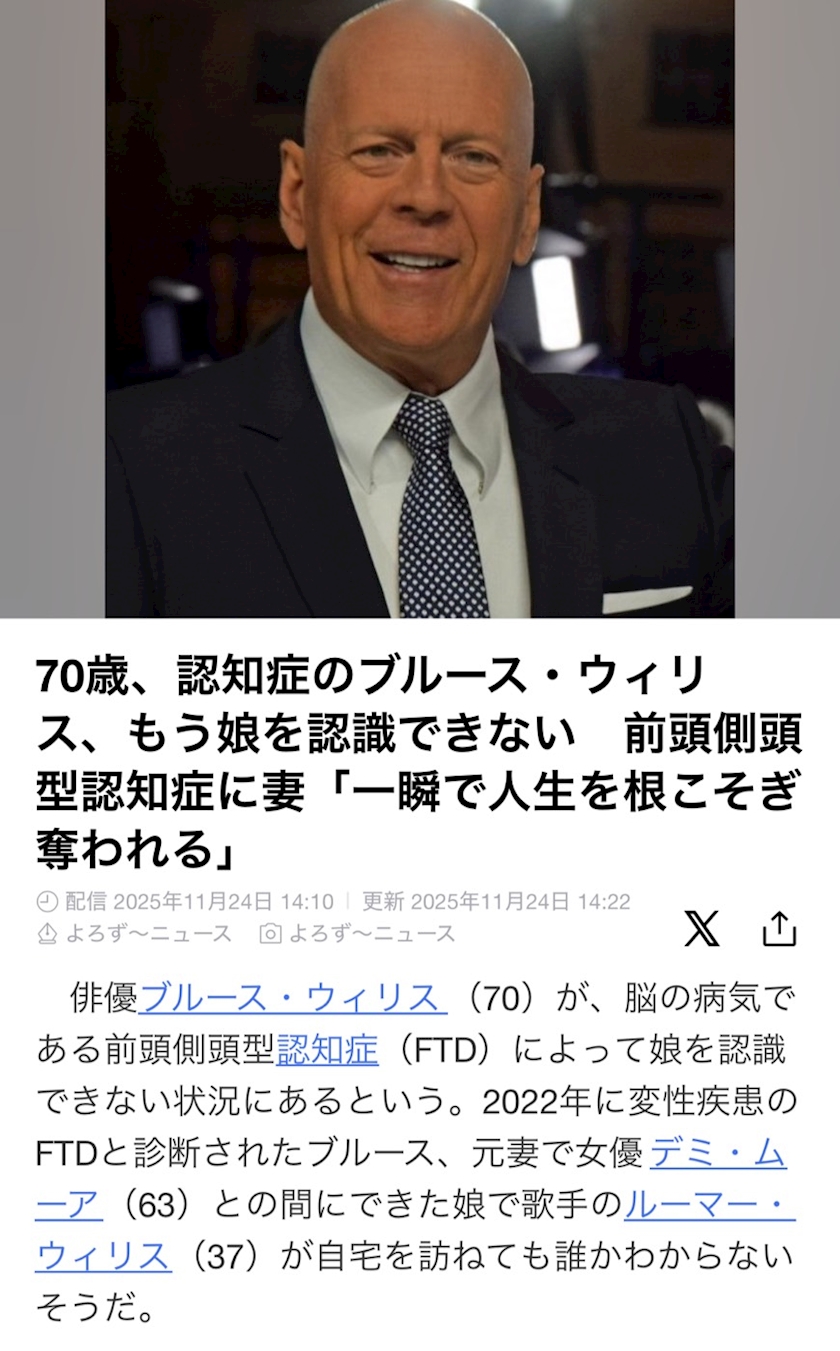Image resolution: width=840 pixels, height=1351 pixels.
Task: Follow the 認知症 link
Action: [327, 1049]
